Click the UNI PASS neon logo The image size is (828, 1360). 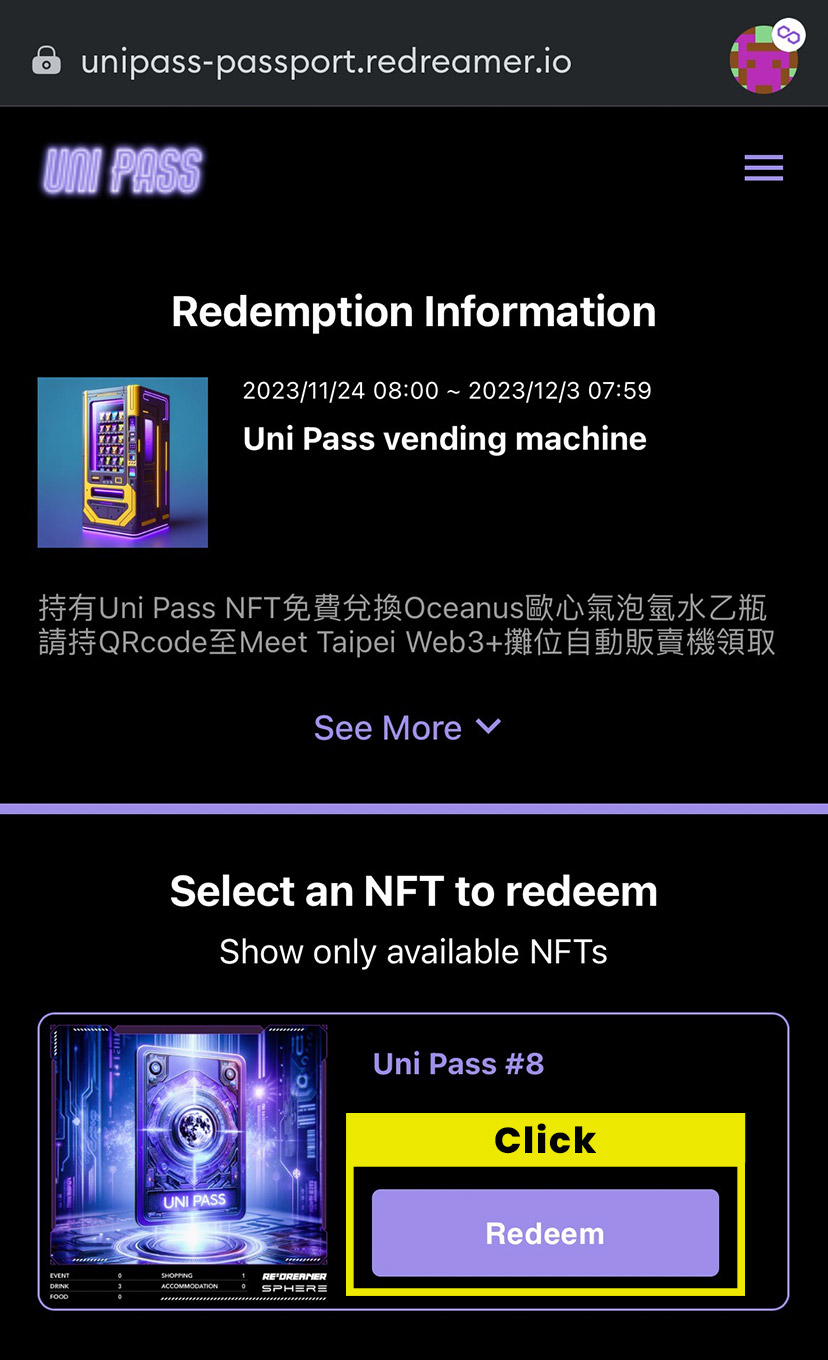pos(122,170)
